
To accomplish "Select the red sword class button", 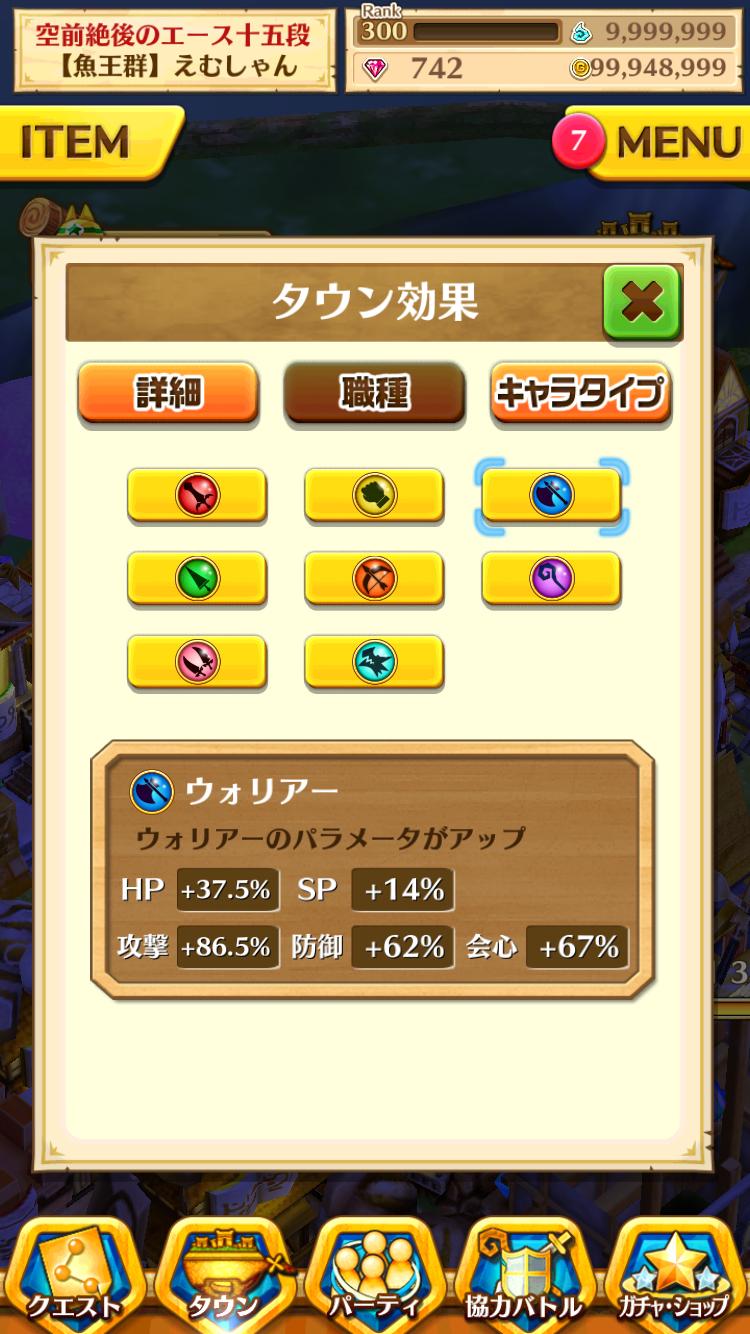I will [197, 495].
